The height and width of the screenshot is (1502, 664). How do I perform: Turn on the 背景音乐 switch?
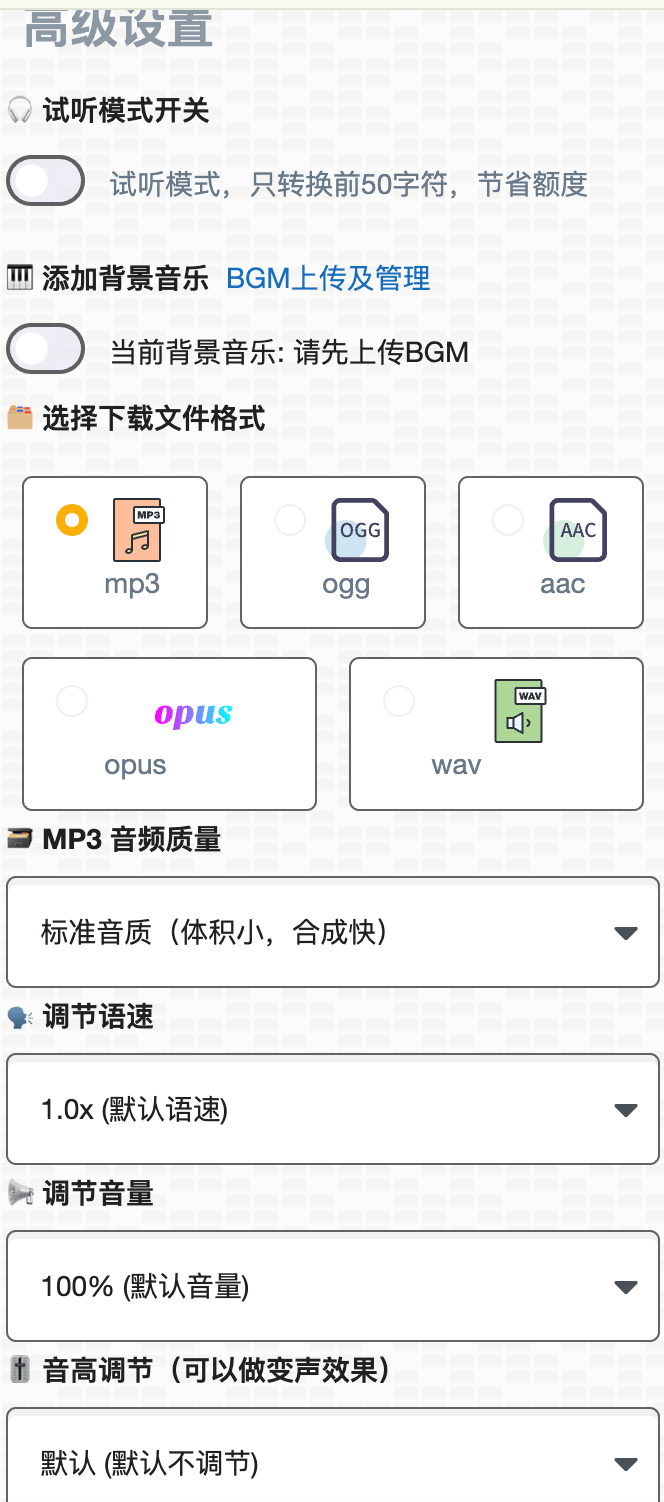tap(45, 349)
